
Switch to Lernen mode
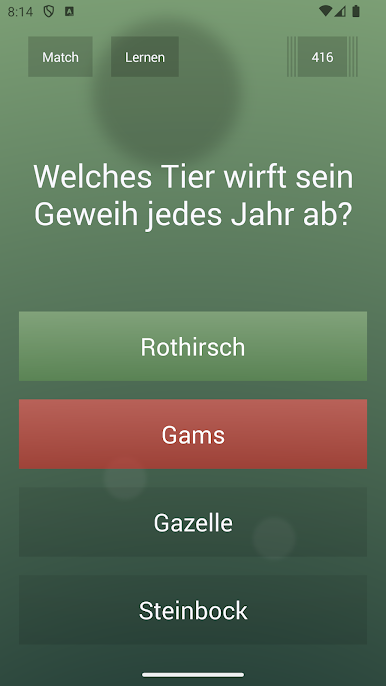click(145, 57)
